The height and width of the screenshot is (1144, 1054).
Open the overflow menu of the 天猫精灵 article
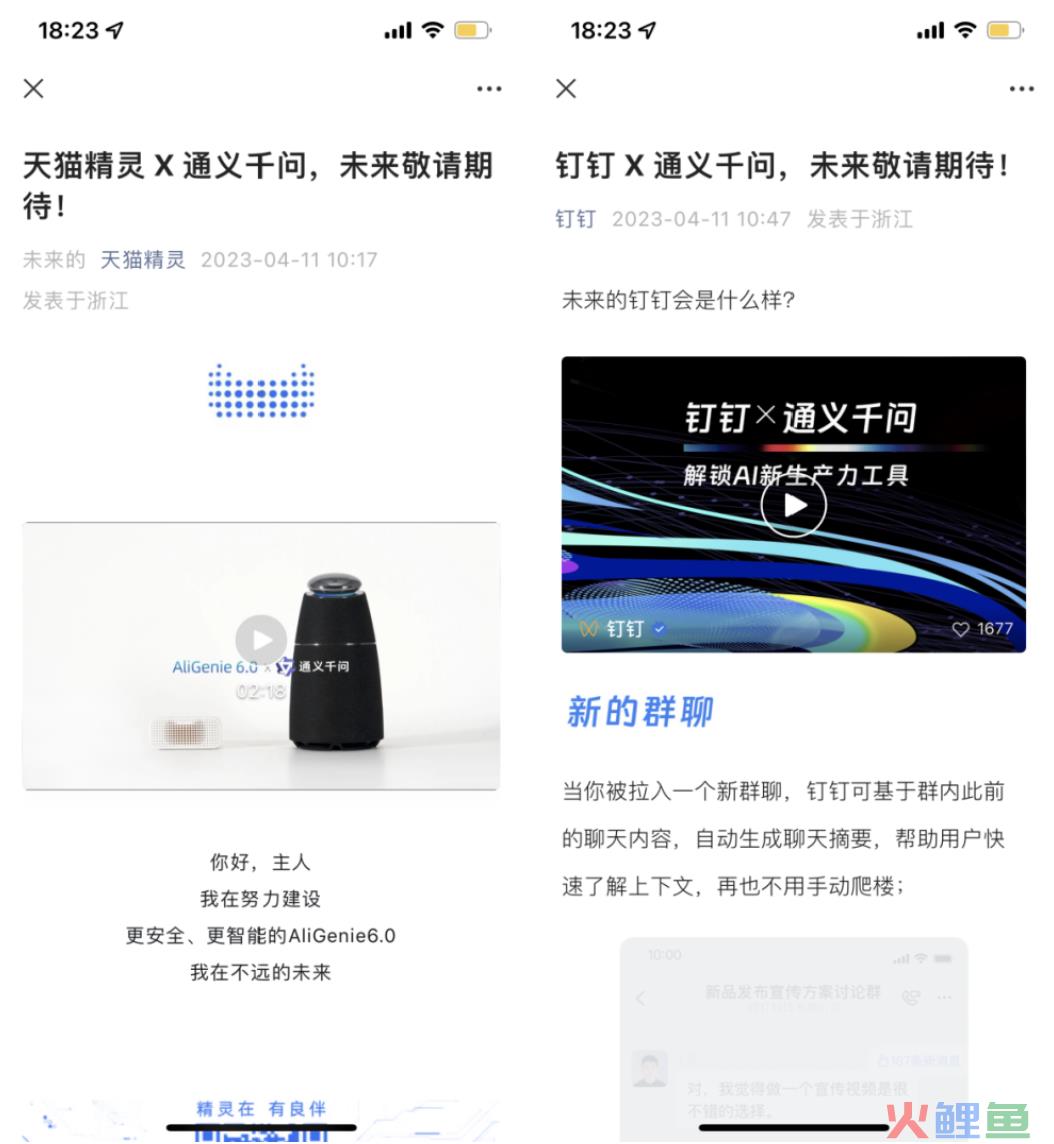[x=489, y=89]
